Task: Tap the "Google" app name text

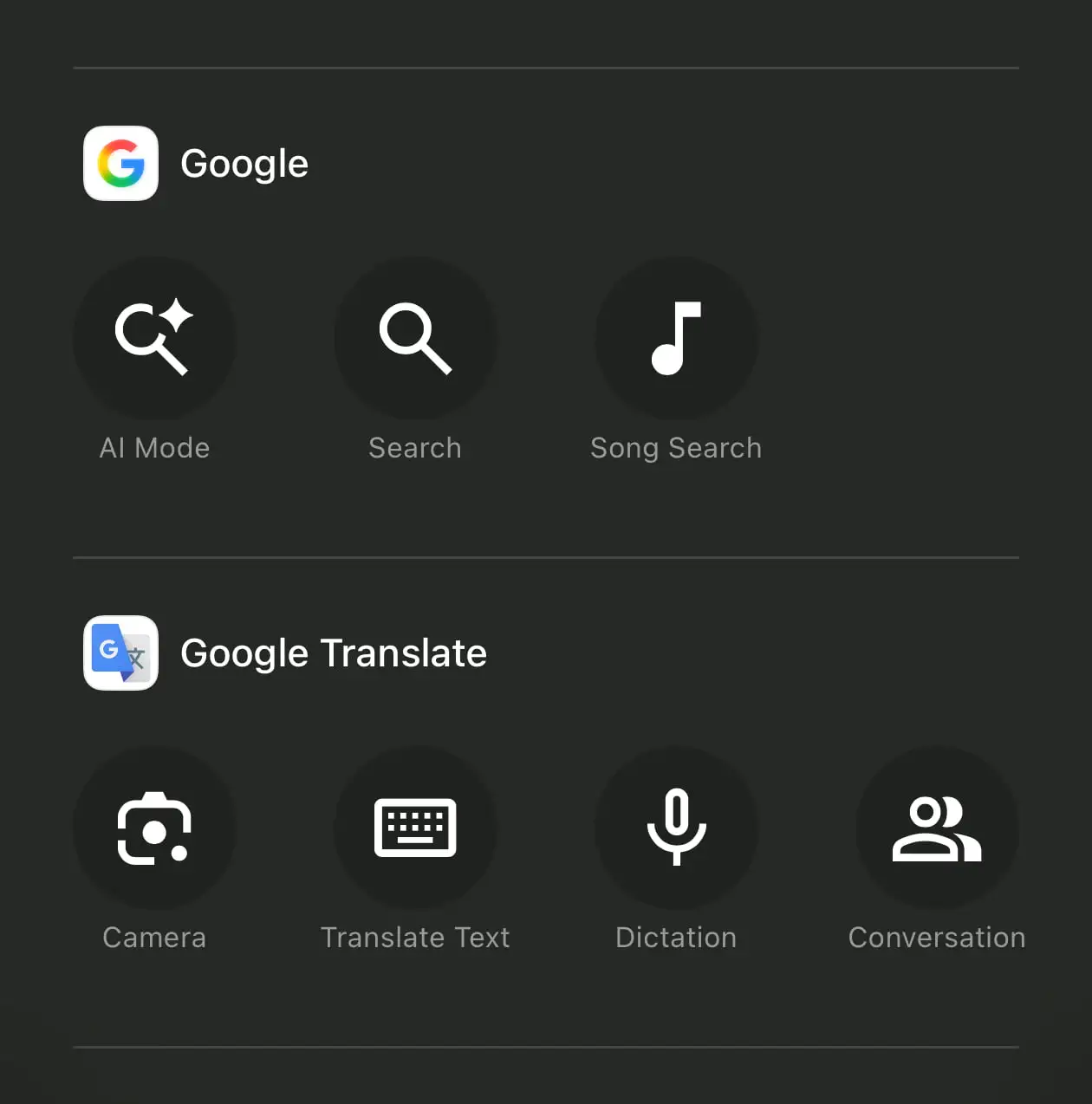Action: click(x=244, y=164)
